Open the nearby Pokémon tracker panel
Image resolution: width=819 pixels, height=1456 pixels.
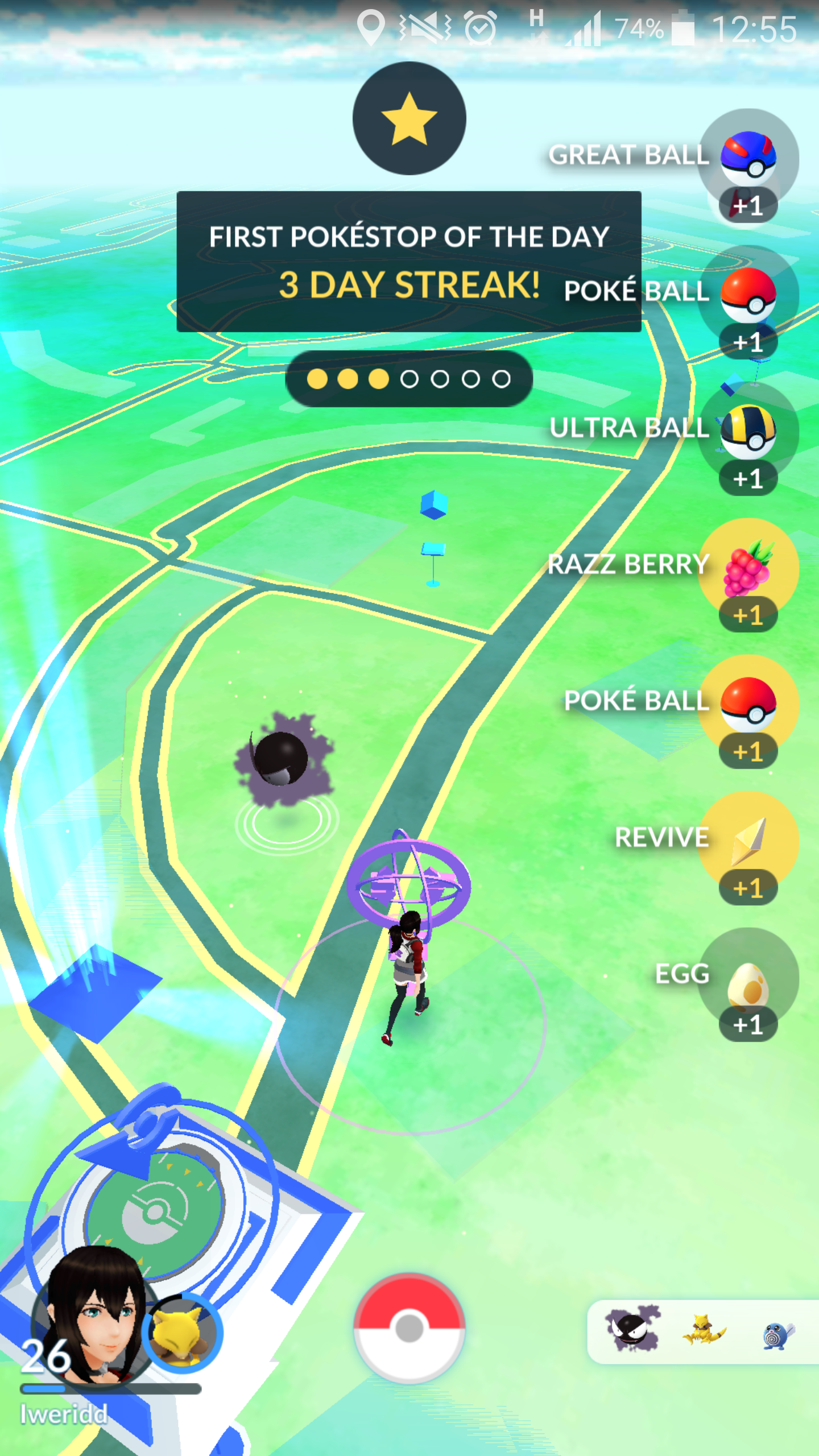703,1332
